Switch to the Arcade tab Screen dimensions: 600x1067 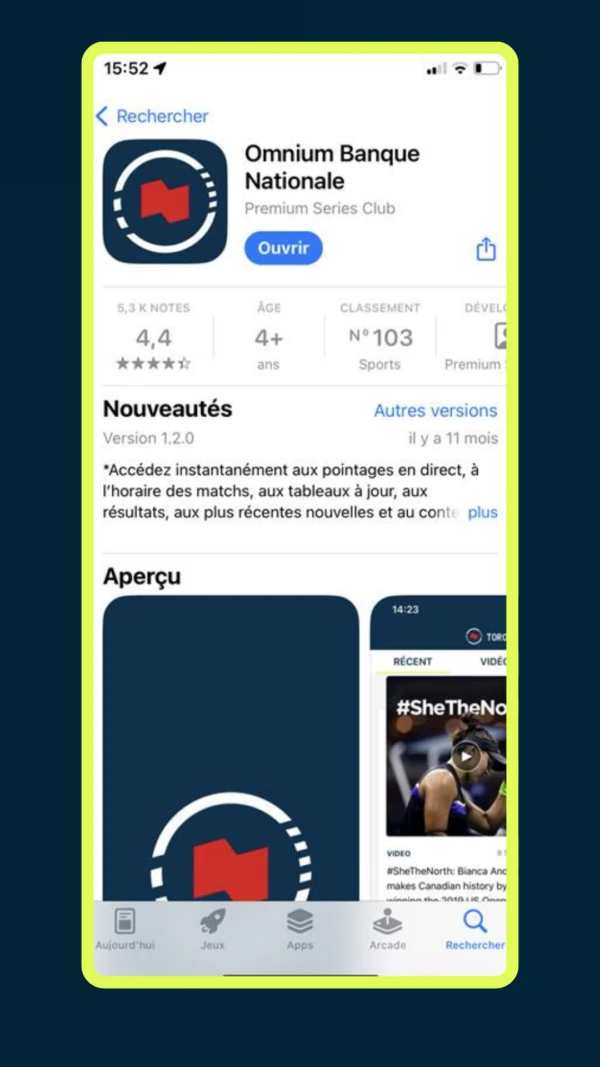tap(387, 929)
